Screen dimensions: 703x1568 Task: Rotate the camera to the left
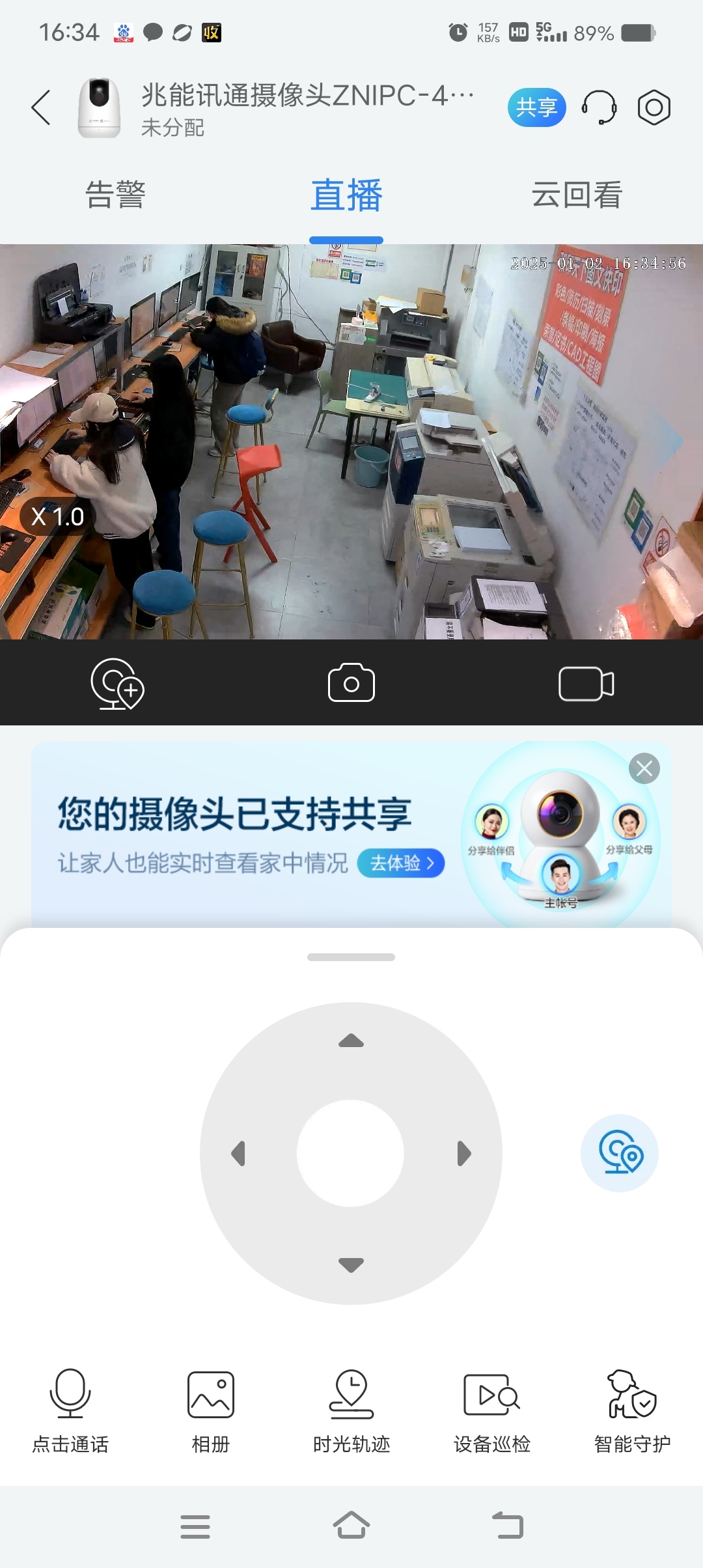(x=238, y=1153)
